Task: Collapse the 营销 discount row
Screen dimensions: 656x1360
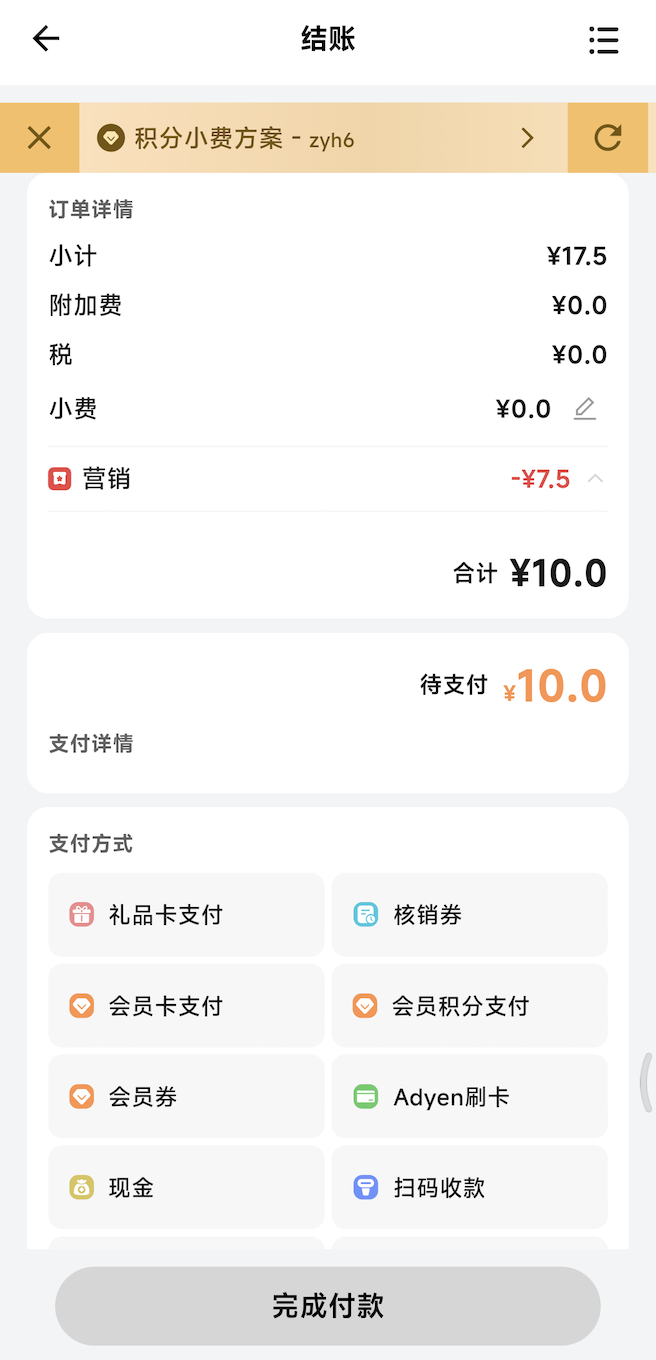Action: click(595, 479)
